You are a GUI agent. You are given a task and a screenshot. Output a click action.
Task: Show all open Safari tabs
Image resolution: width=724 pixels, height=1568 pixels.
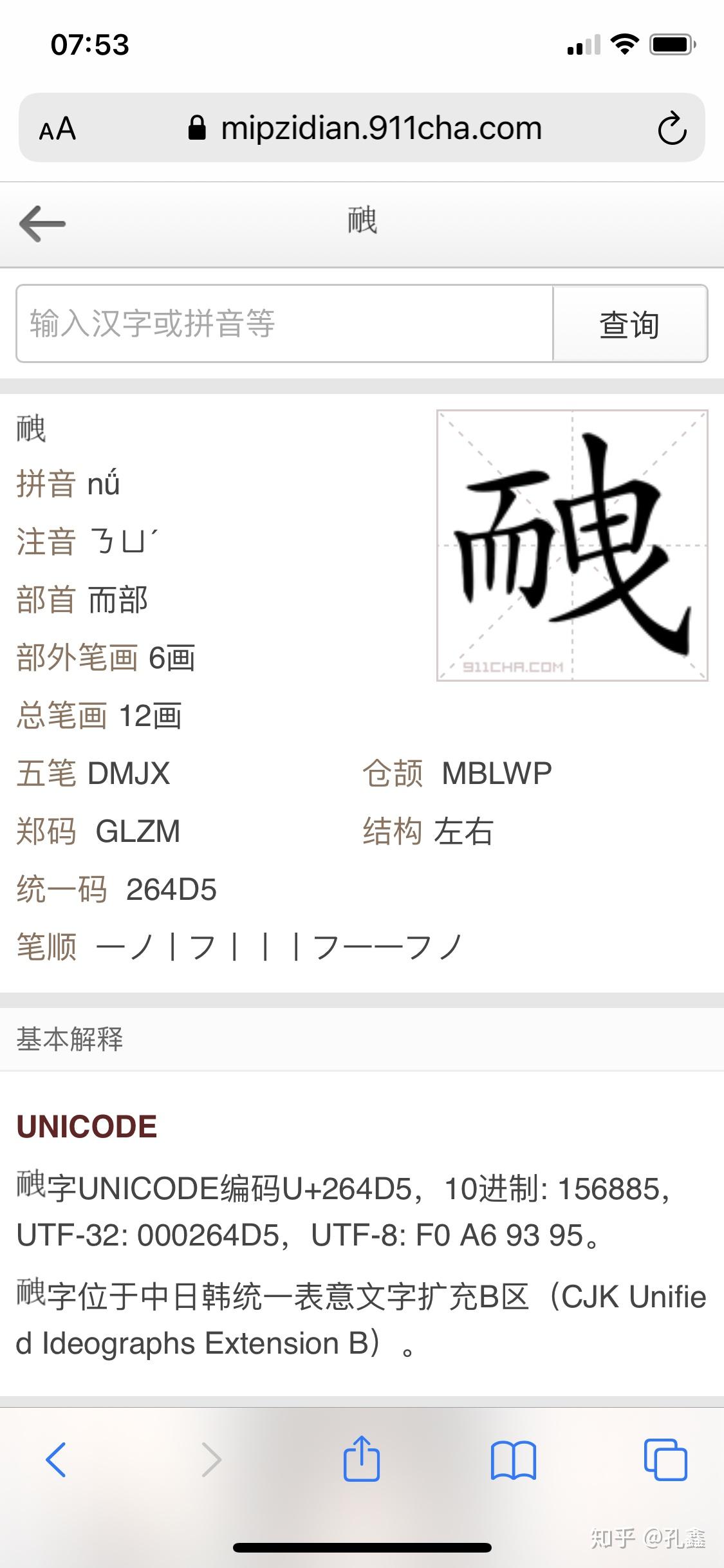click(665, 1459)
